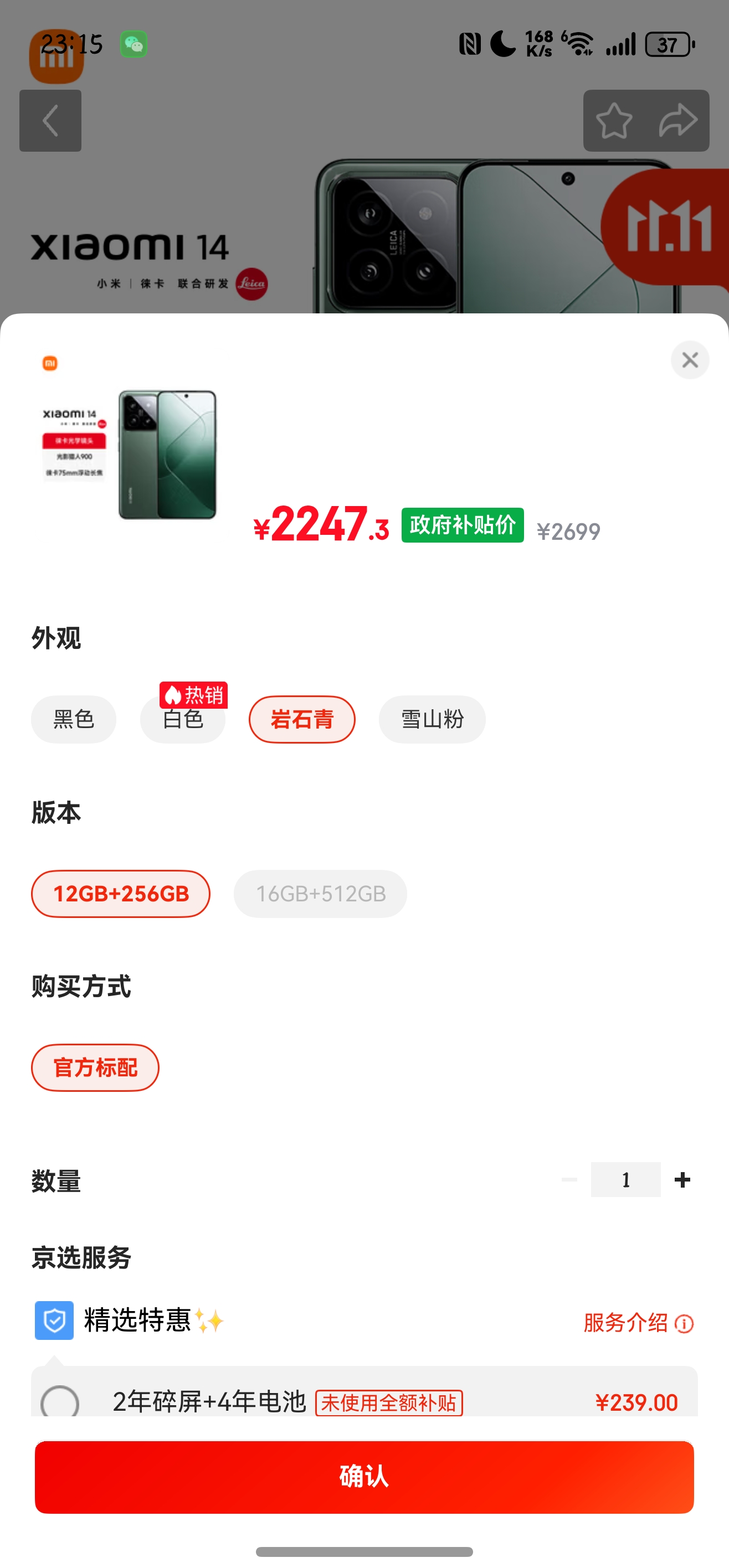
Task: Open the 京选服务 blue shield icon
Action: coord(54,1321)
